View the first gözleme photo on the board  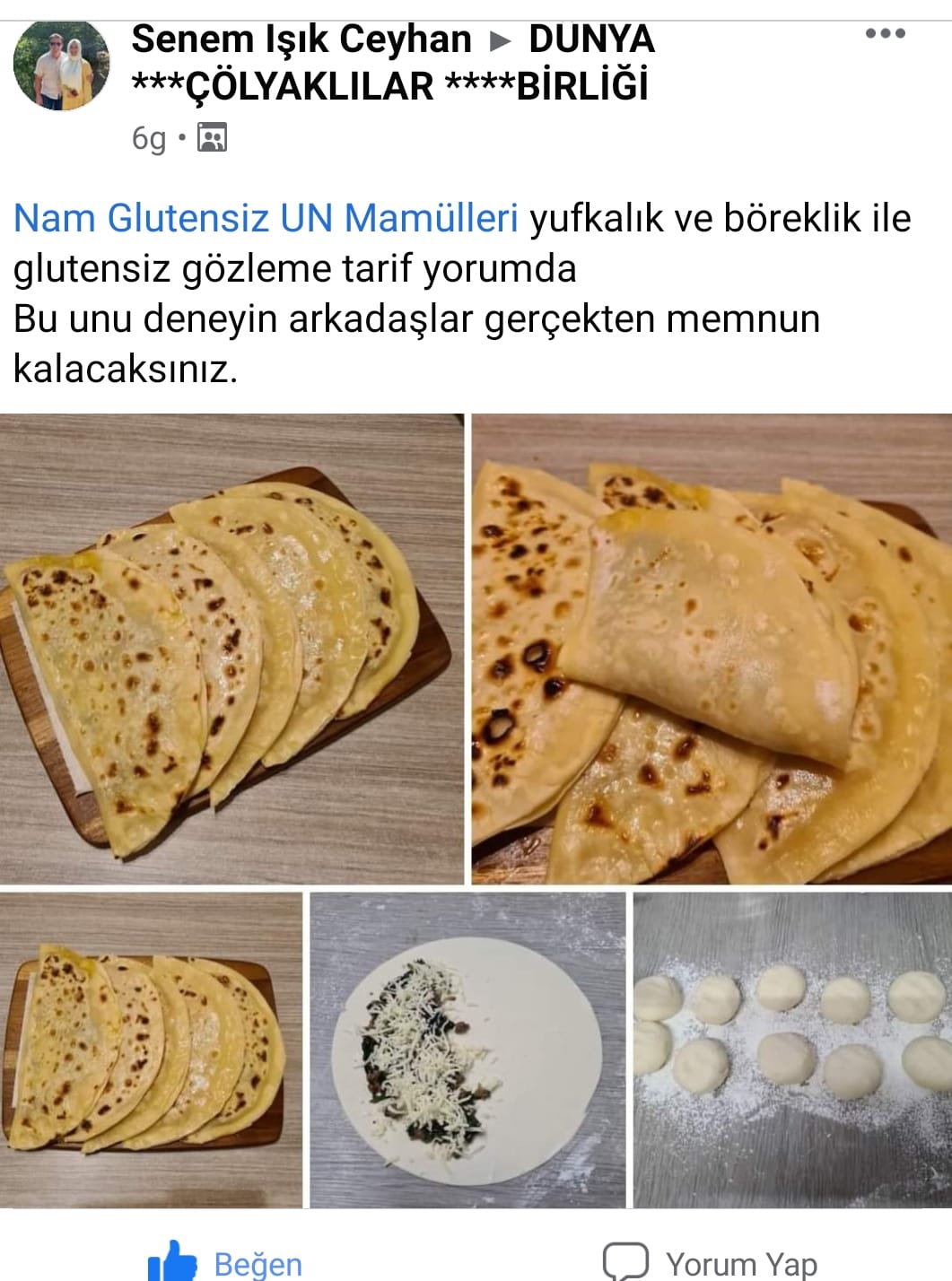[231, 649]
